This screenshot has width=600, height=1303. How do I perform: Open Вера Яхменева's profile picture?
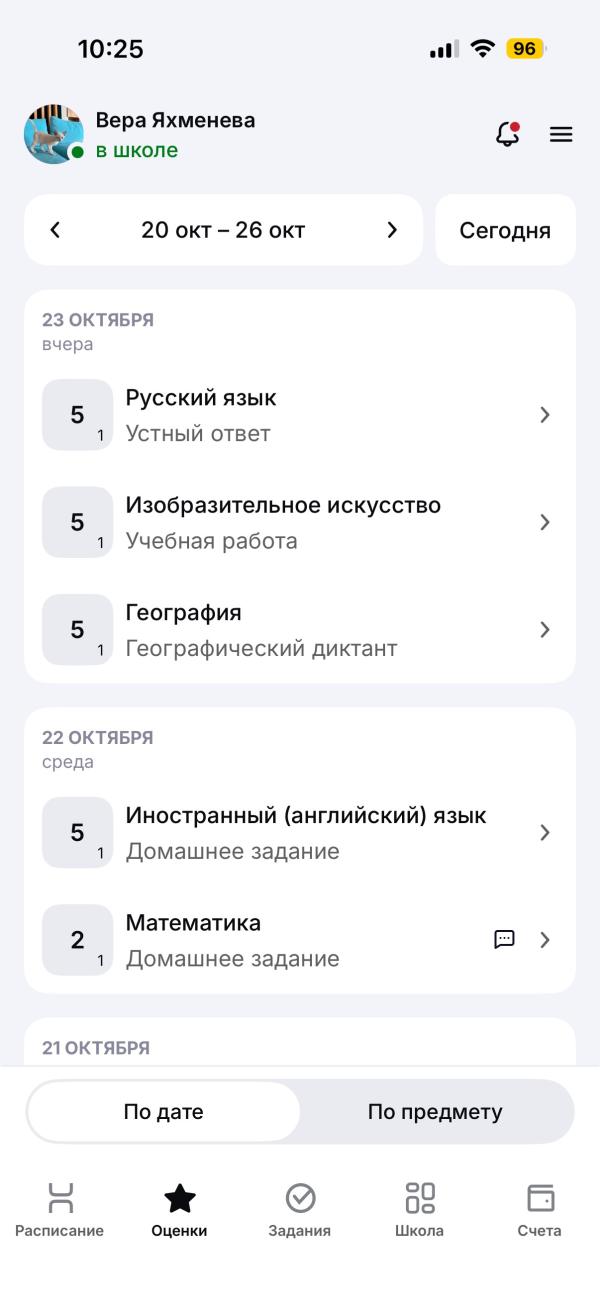(x=54, y=134)
